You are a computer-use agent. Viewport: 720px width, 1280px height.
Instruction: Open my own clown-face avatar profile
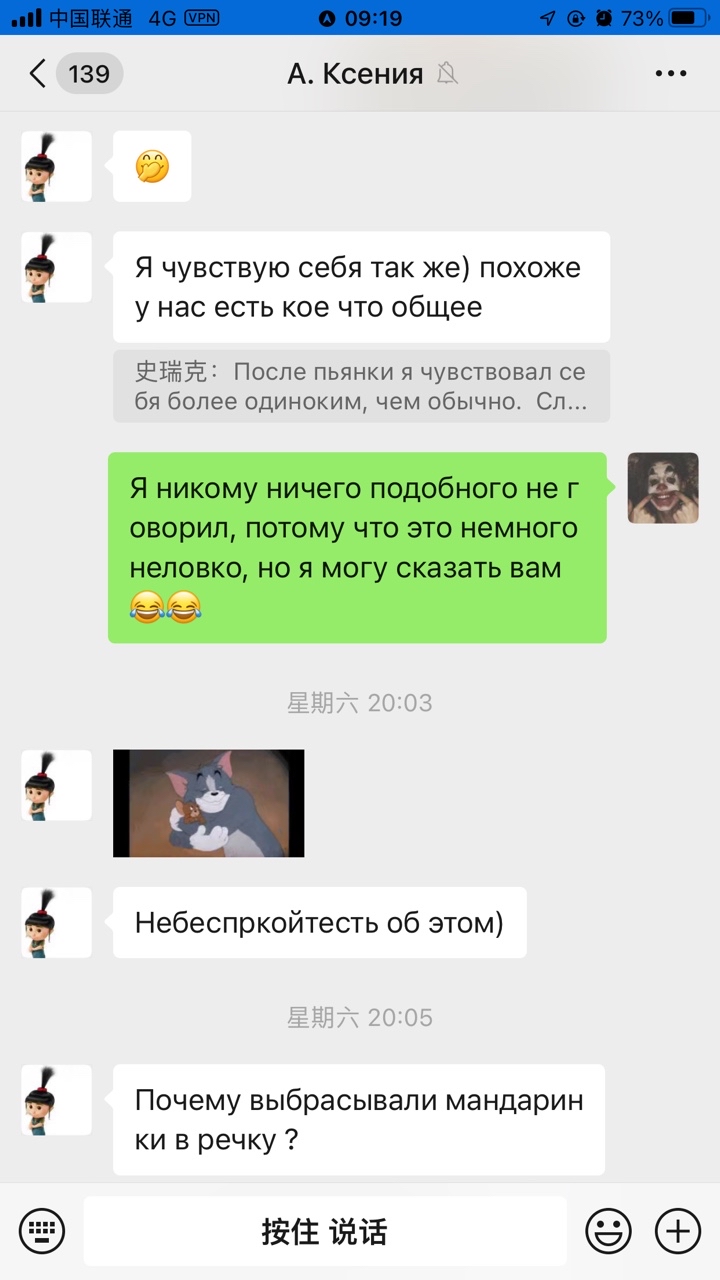pos(663,488)
